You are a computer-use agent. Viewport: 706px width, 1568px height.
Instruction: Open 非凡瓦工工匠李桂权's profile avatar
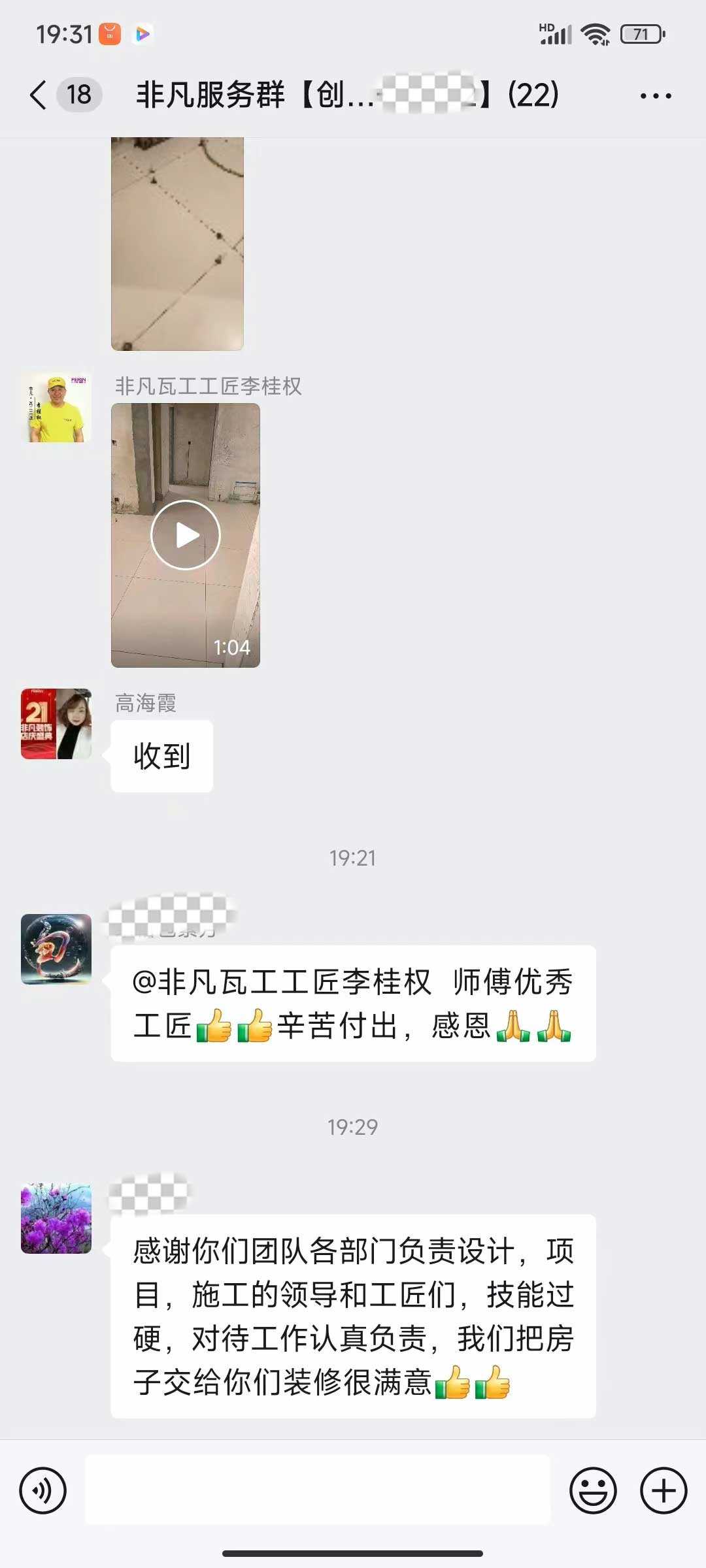[x=56, y=408]
